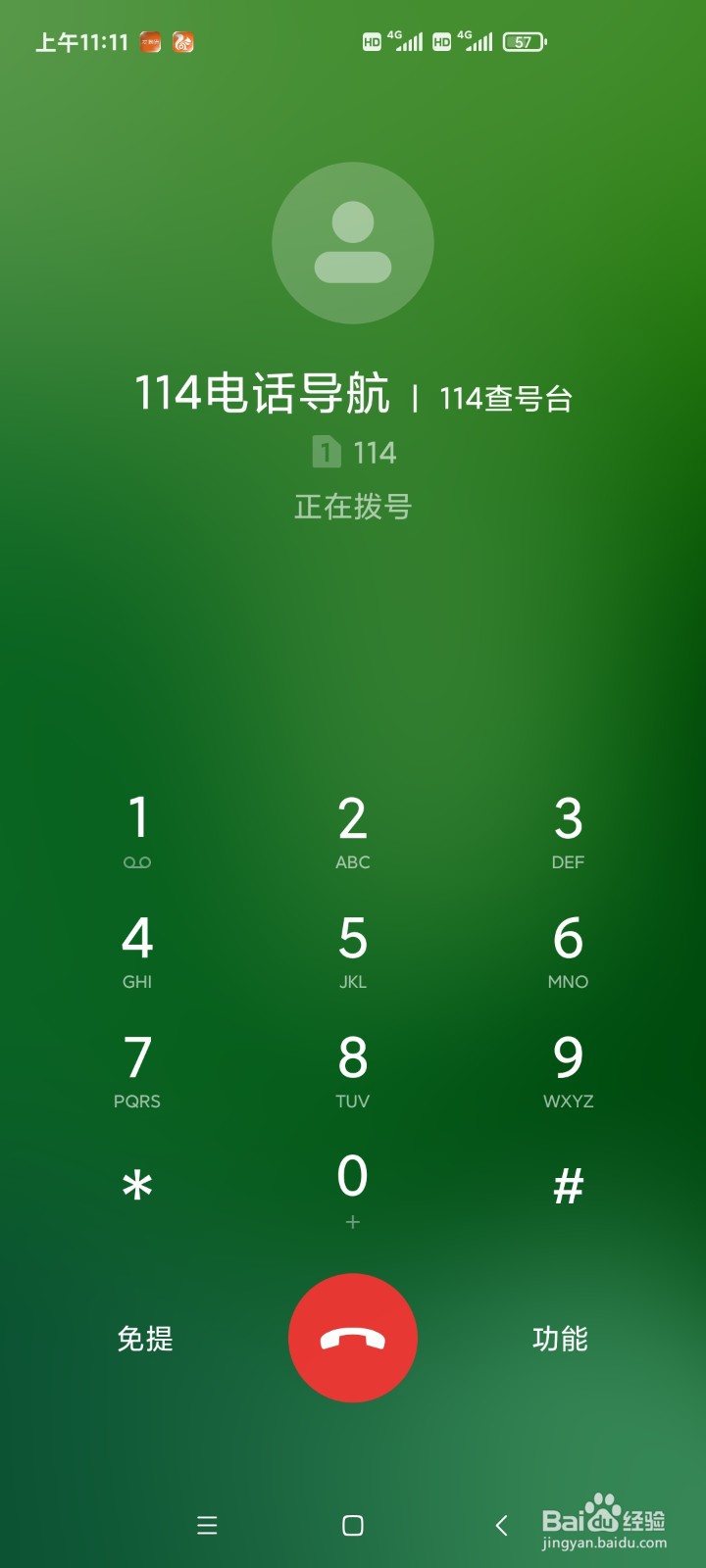Dial 8 TUV on the keypad
The height and width of the screenshot is (1568, 706).
353,1069
